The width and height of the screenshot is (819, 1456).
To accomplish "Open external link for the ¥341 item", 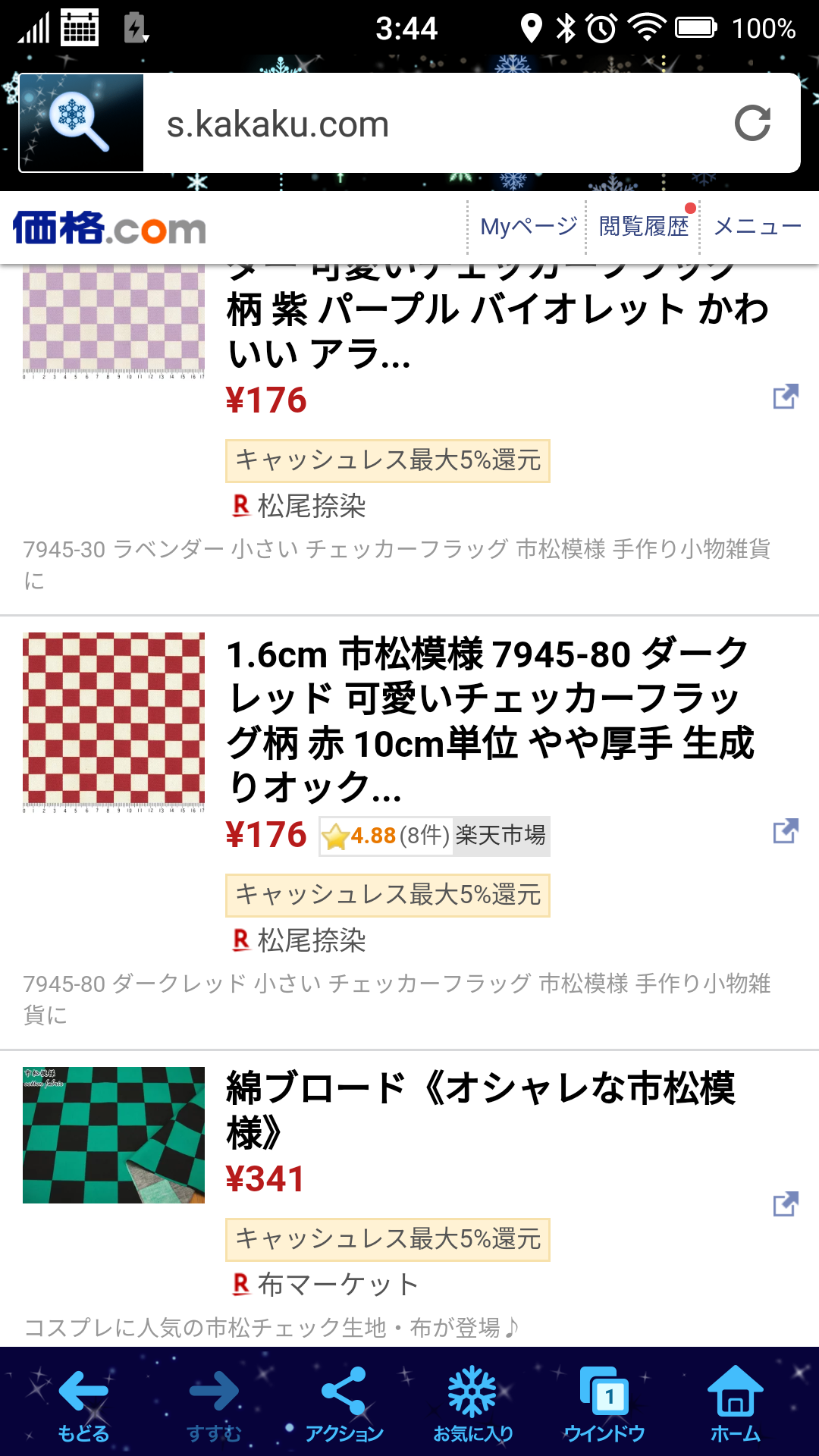I will pyautogui.click(x=786, y=1204).
